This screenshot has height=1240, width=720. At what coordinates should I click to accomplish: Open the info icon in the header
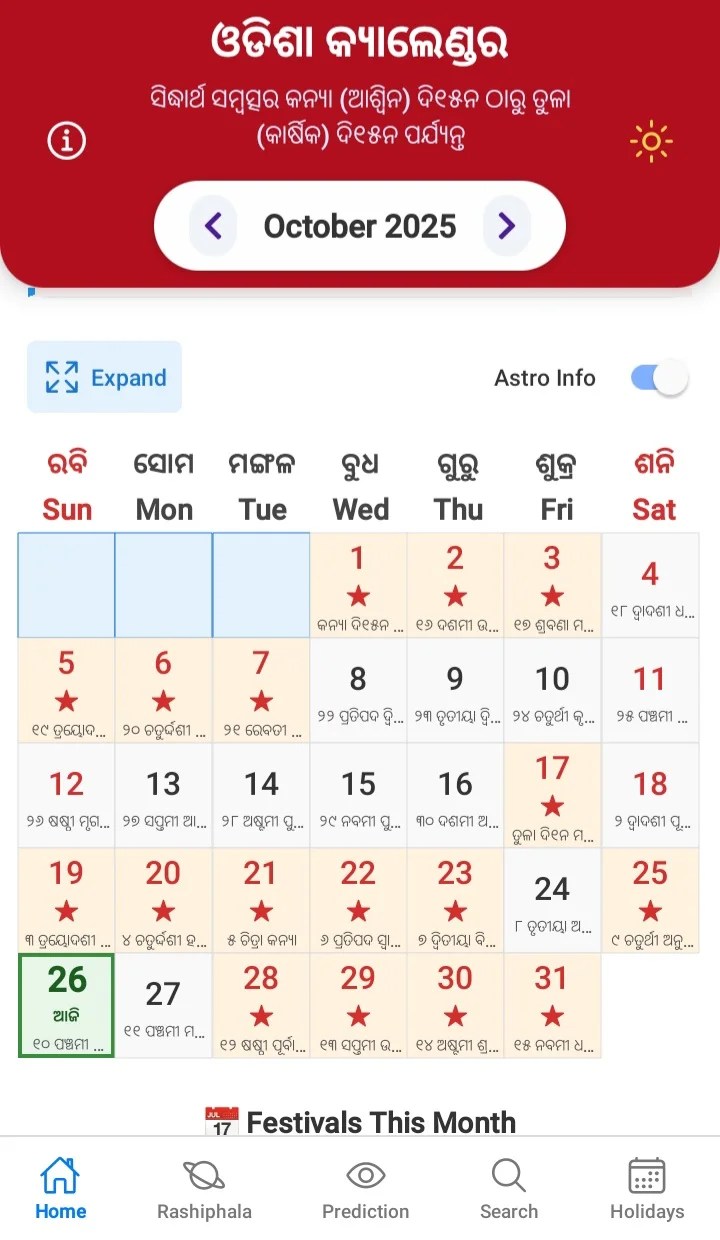click(67, 142)
